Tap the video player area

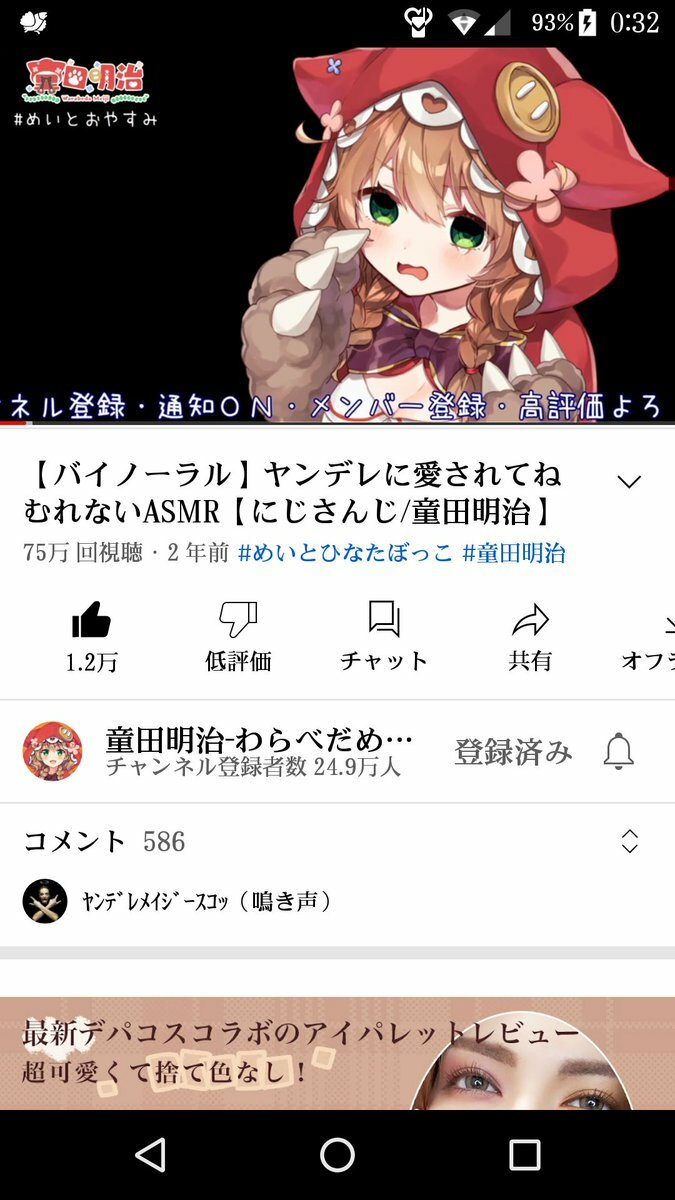(x=337, y=235)
